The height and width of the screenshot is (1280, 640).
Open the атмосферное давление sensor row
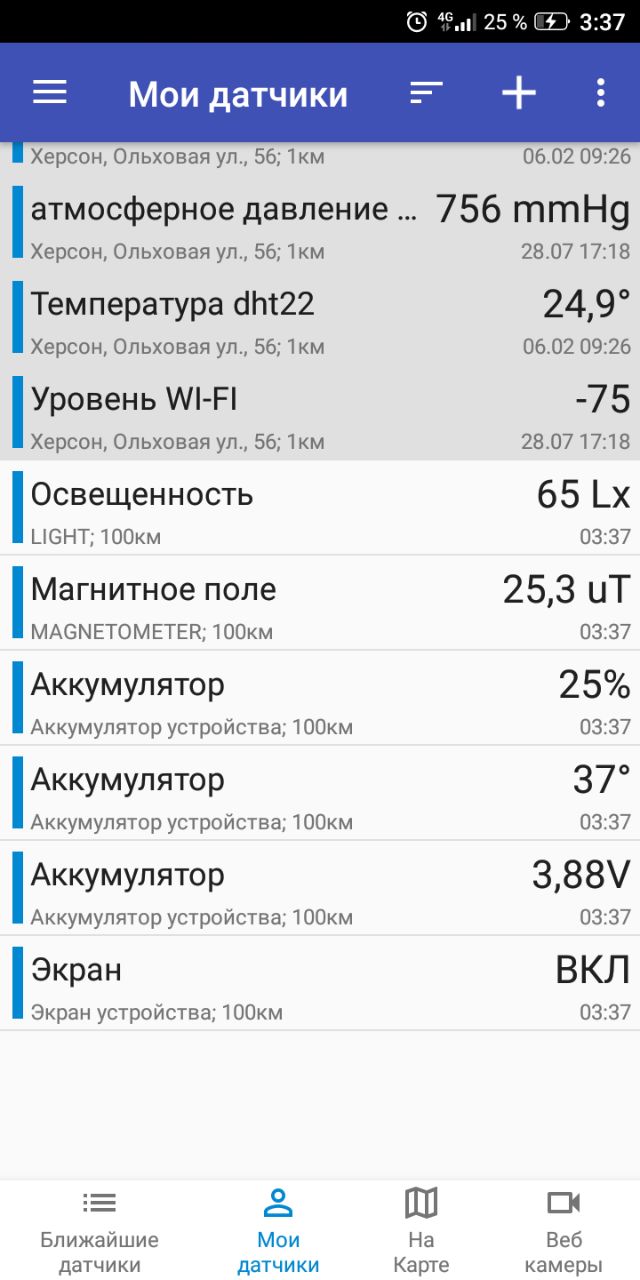click(x=320, y=224)
